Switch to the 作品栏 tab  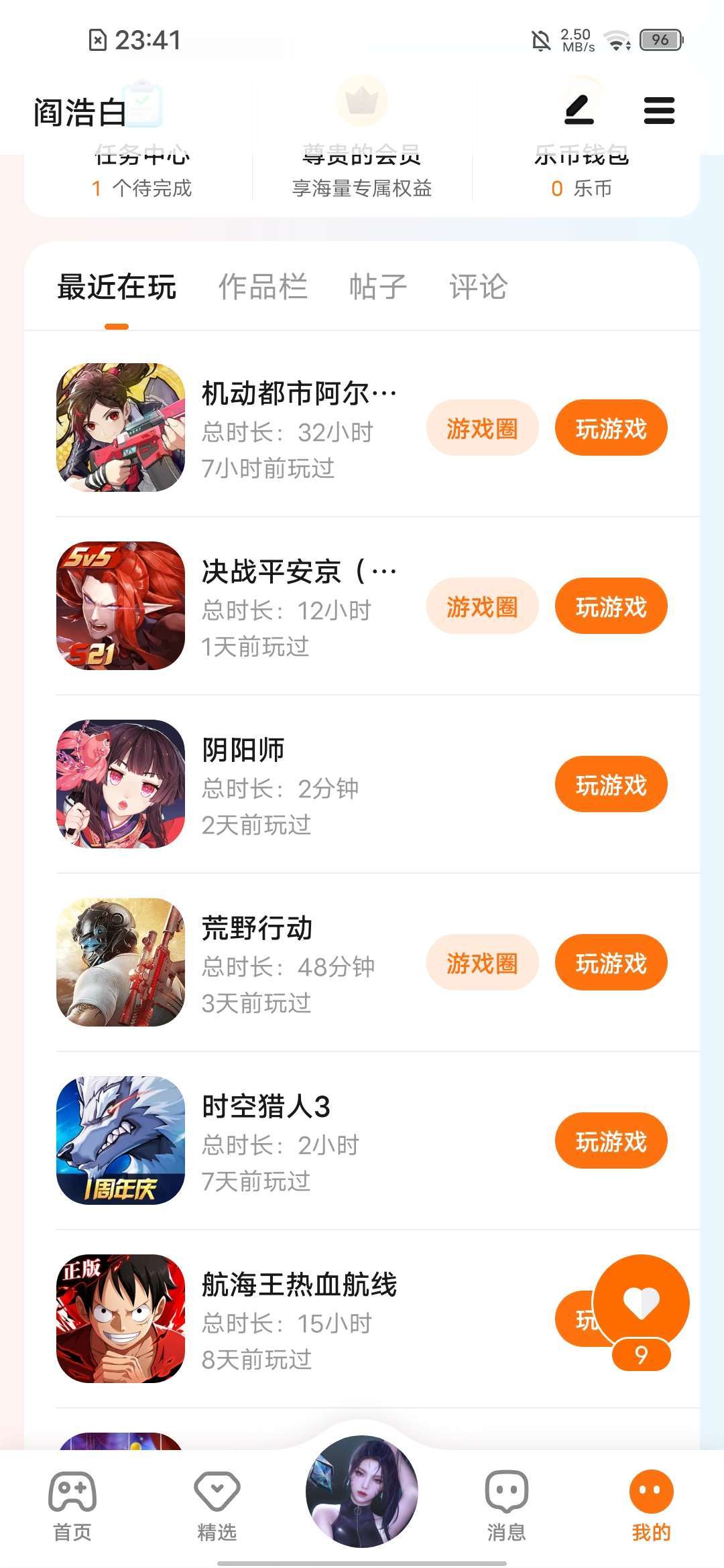point(263,287)
